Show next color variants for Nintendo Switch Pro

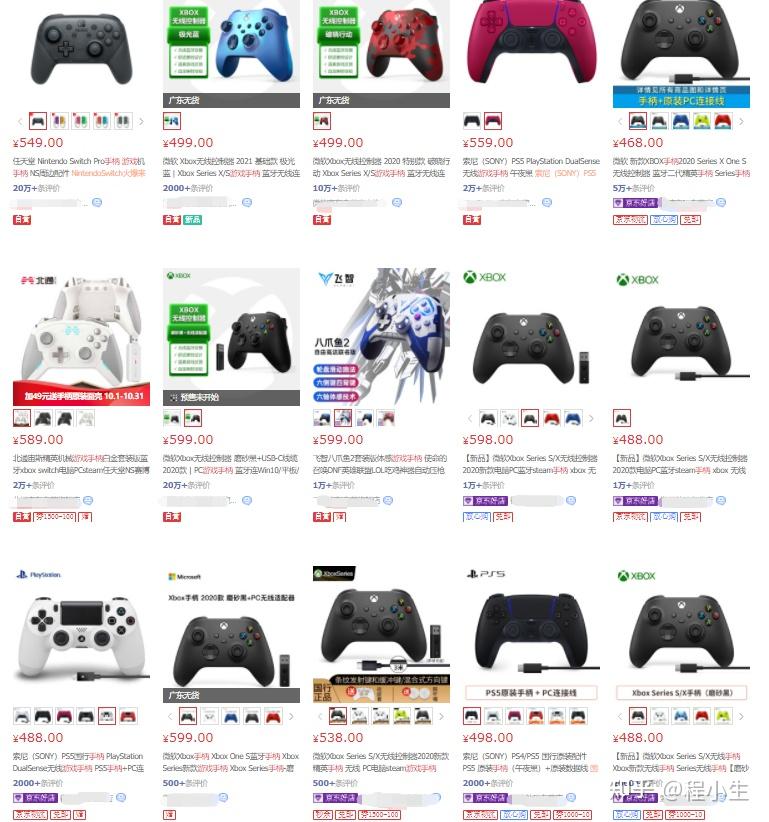[141, 121]
